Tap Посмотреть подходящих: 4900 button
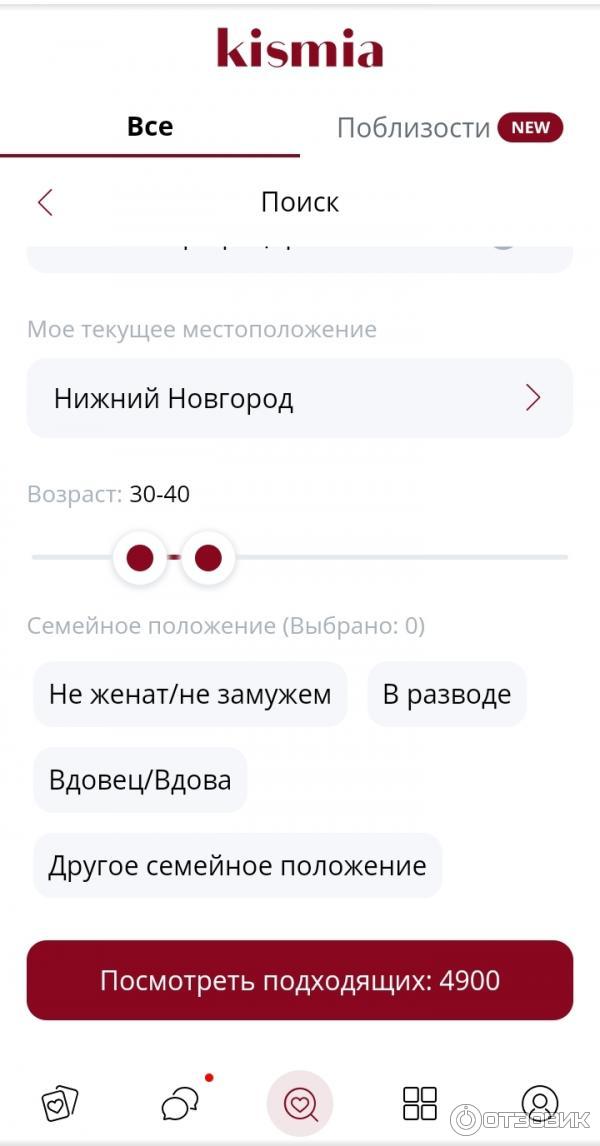This screenshot has width=600, height=1146. (299, 980)
